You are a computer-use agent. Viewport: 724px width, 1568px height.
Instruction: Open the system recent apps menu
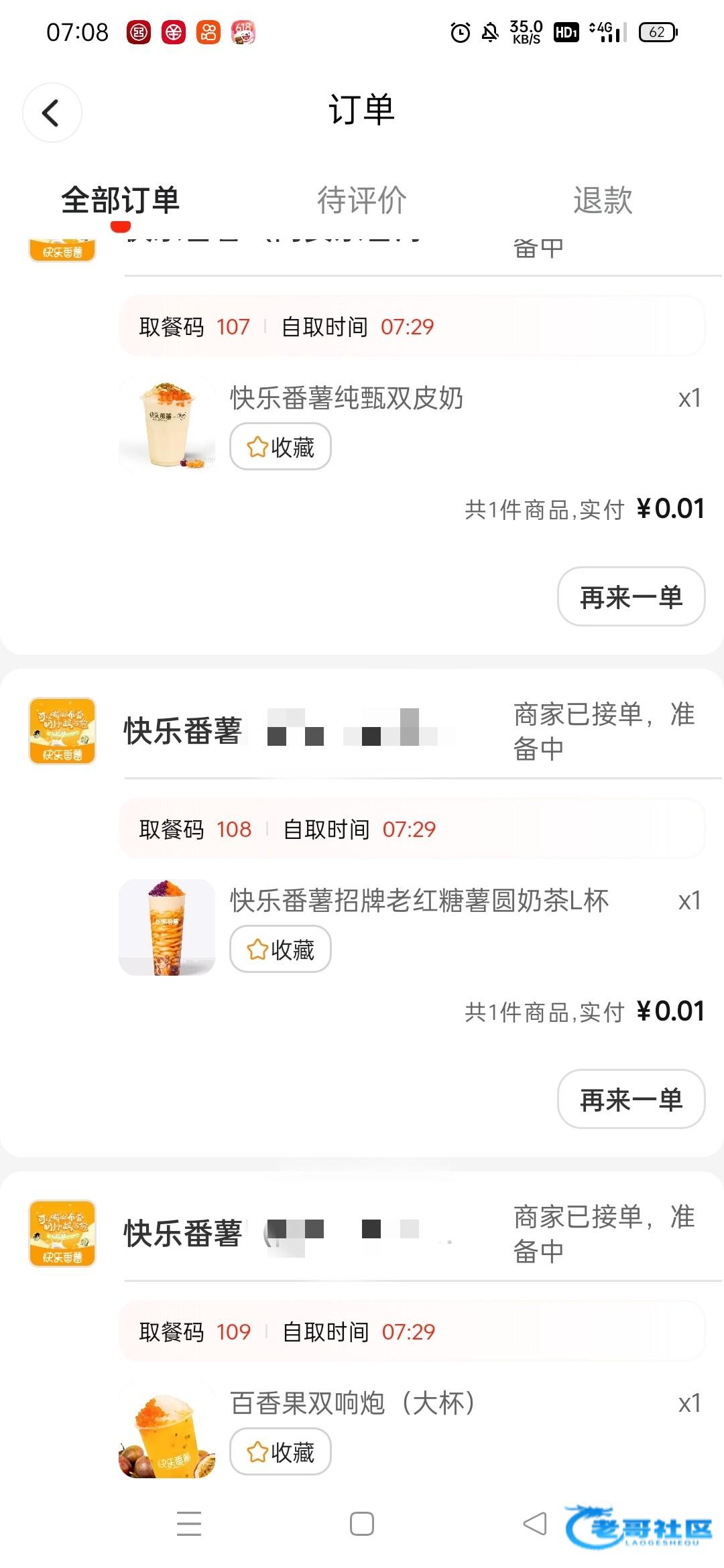coord(189,1524)
